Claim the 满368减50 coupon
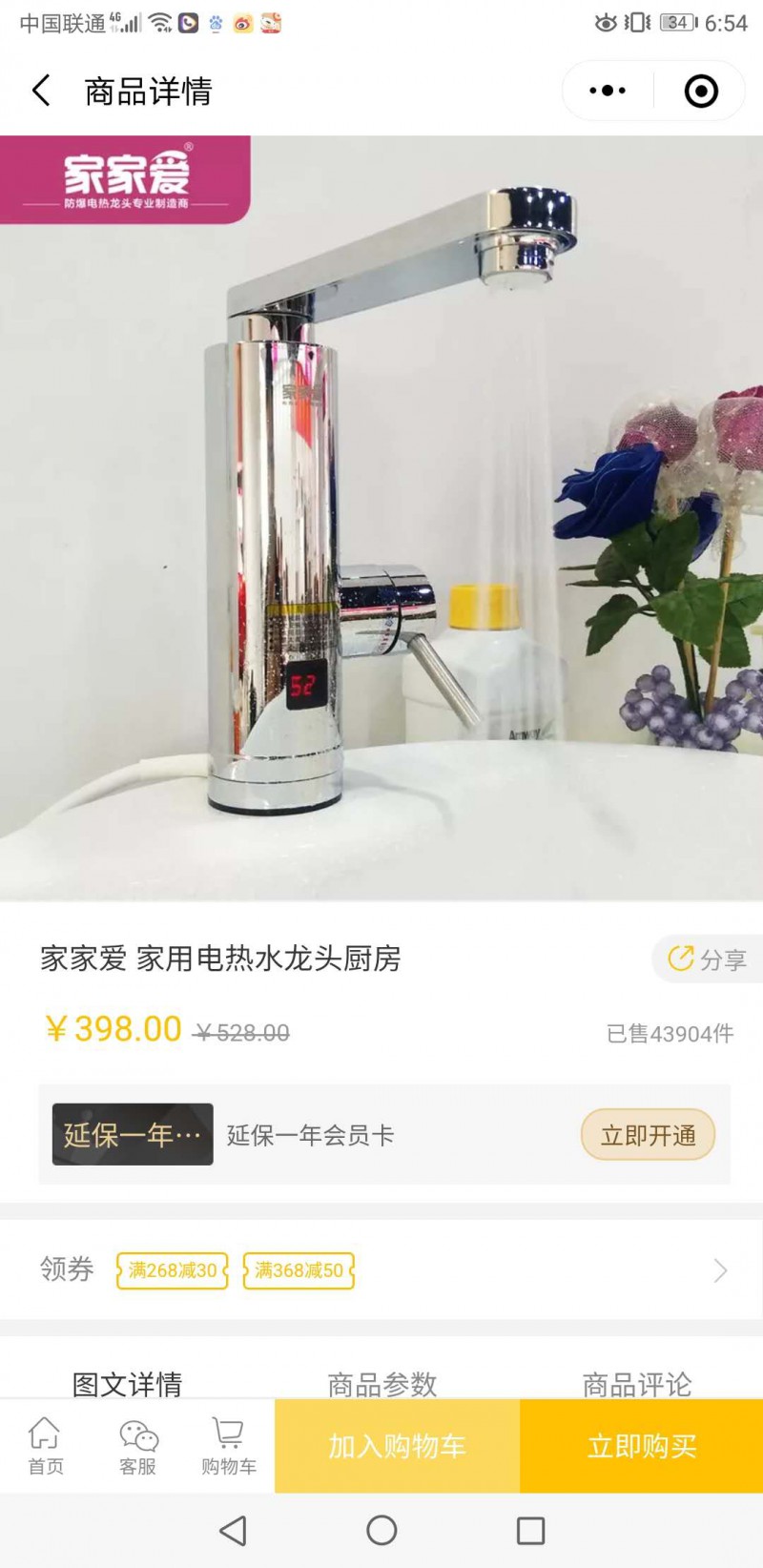Image resolution: width=763 pixels, height=1568 pixels. coord(299,1270)
